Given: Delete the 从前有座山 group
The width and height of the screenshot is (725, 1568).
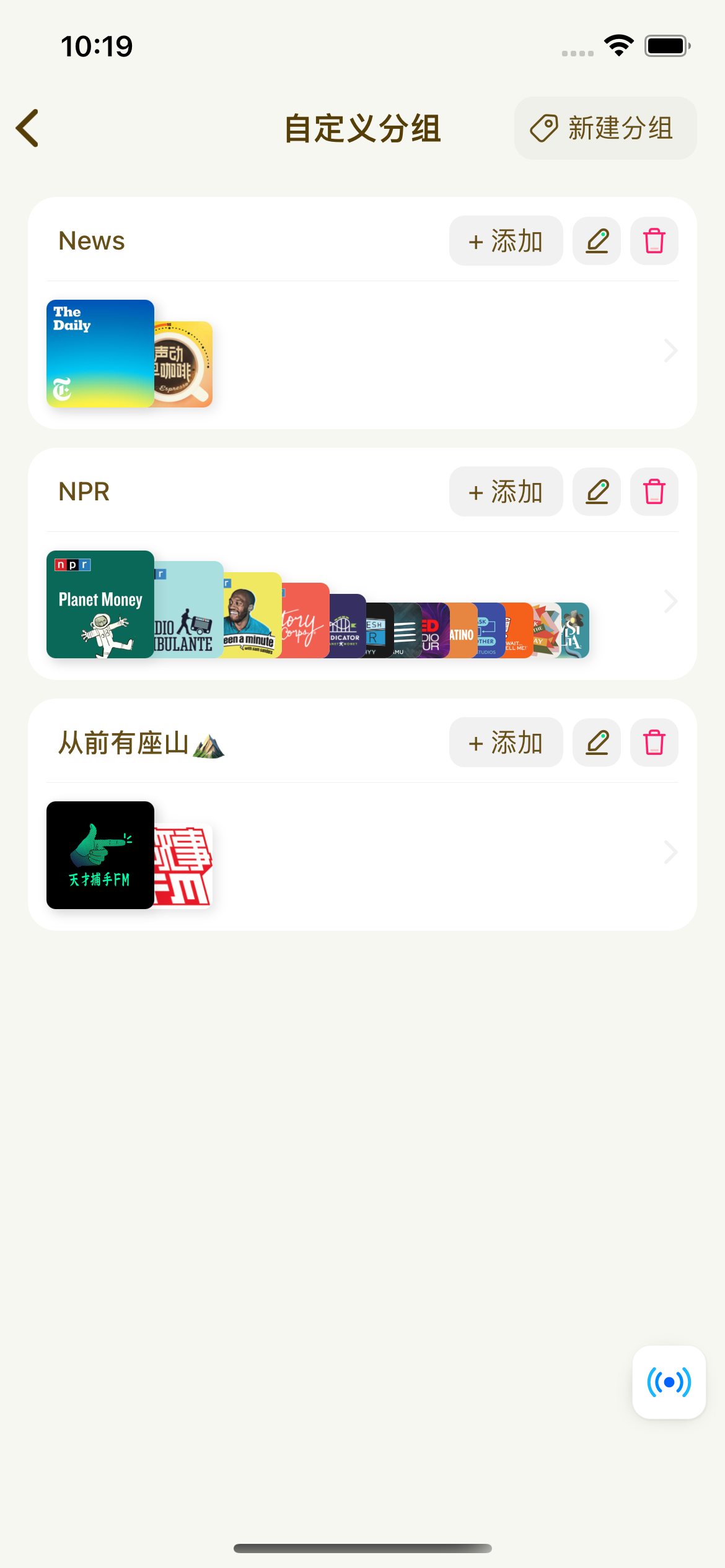Looking at the screenshot, I should [654, 743].
